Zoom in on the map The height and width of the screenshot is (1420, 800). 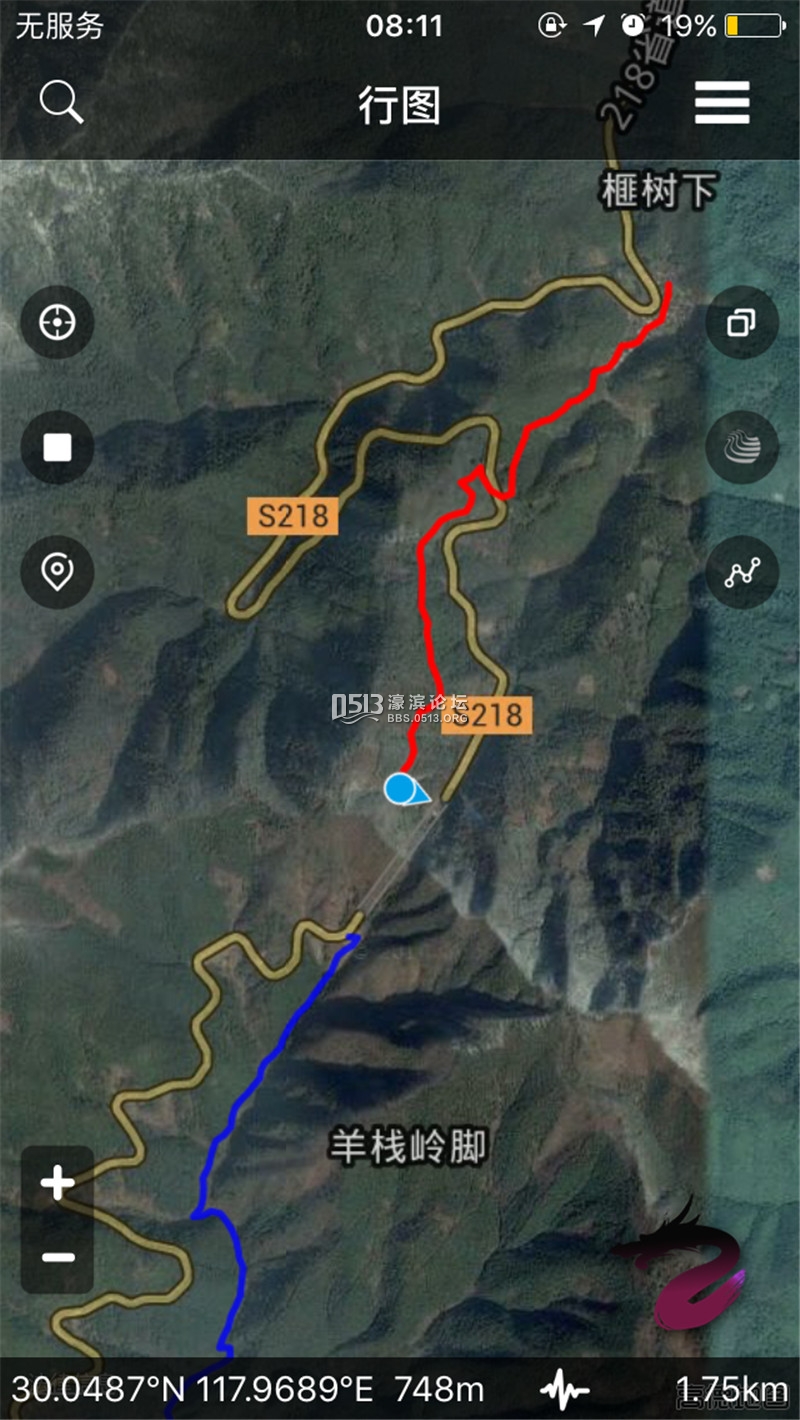coord(57,1184)
